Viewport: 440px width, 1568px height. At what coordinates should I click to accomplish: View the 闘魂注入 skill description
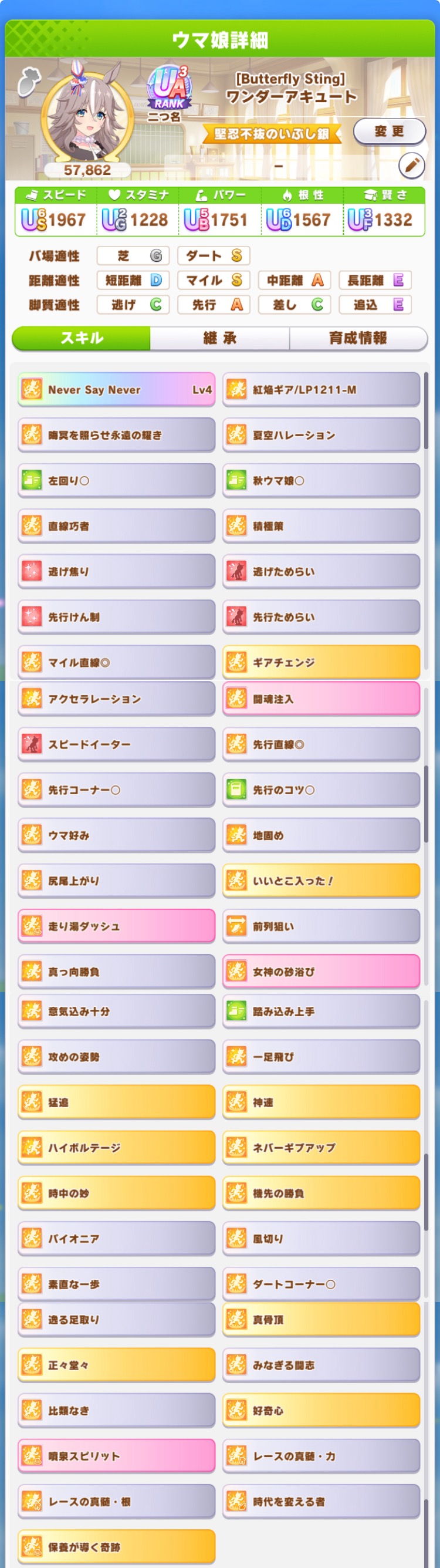point(321,699)
